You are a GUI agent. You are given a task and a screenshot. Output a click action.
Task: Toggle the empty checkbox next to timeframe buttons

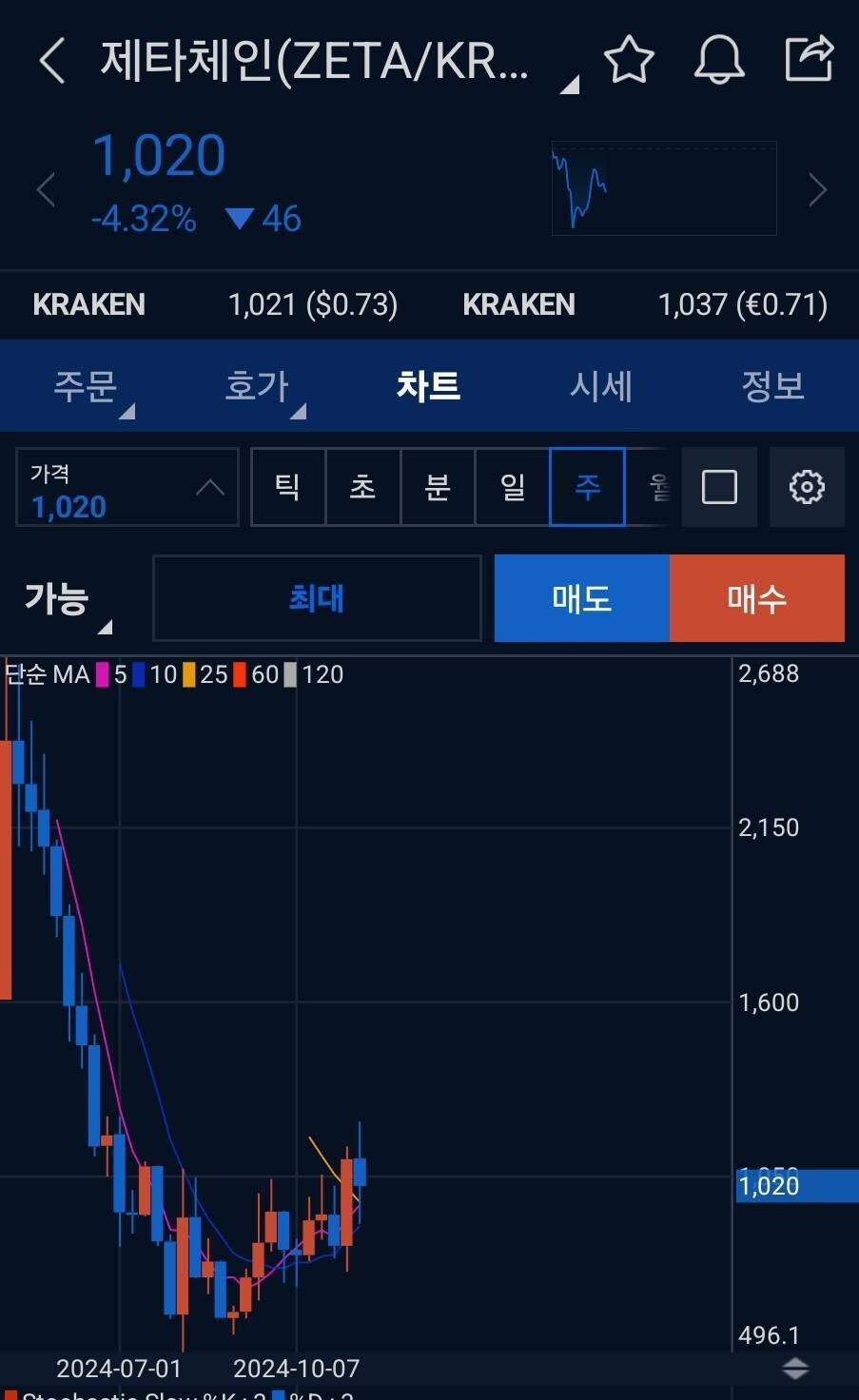pyautogui.click(x=719, y=487)
